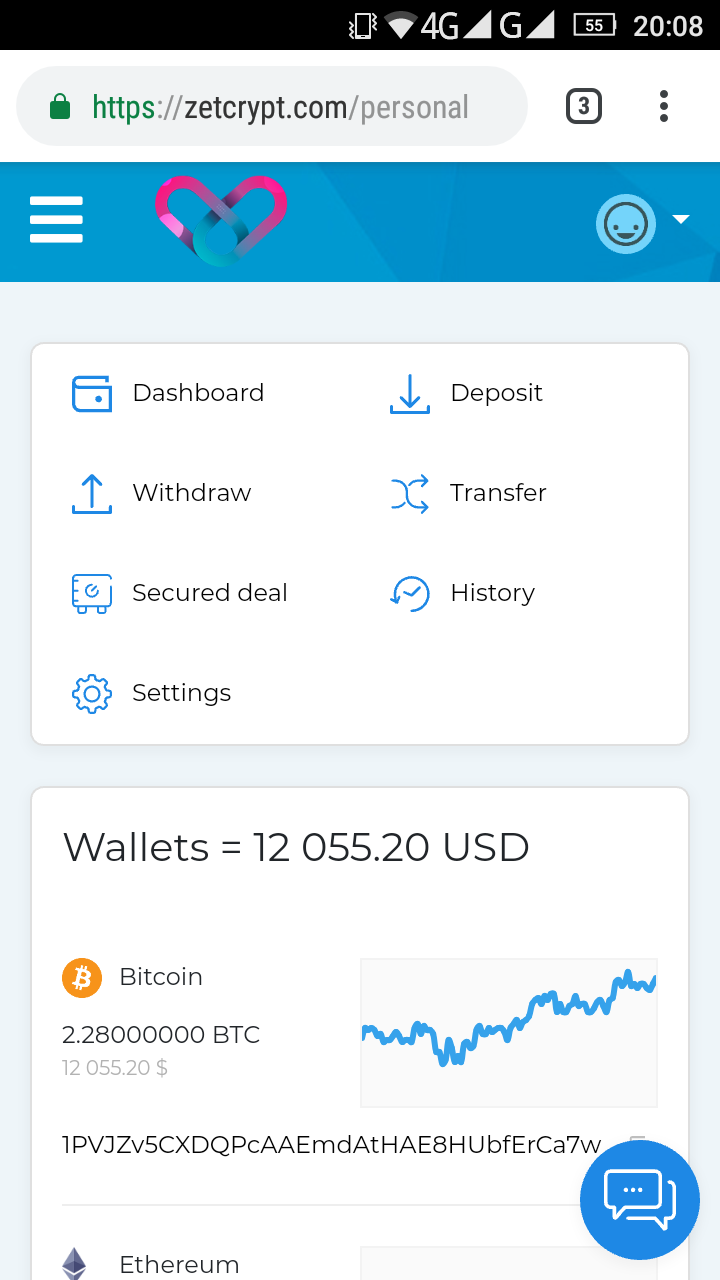The height and width of the screenshot is (1280, 720).
Task: Open the live chat bubble
Action: coord(640,1199)
